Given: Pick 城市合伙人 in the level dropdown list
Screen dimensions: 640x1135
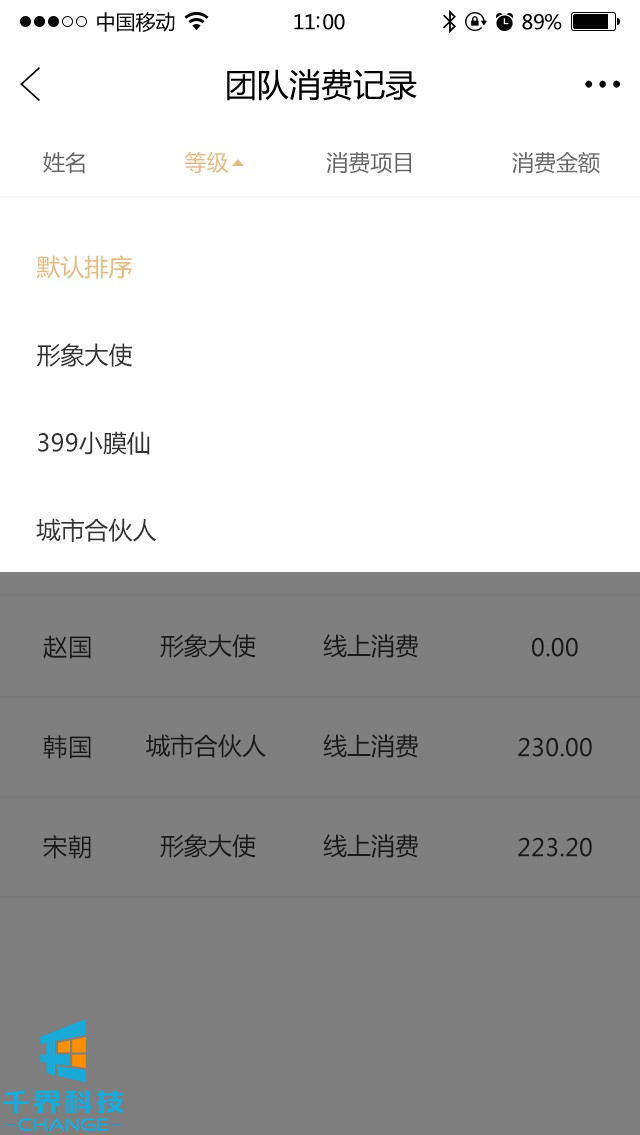Looking at the screenshot, I should click(97, 530).
